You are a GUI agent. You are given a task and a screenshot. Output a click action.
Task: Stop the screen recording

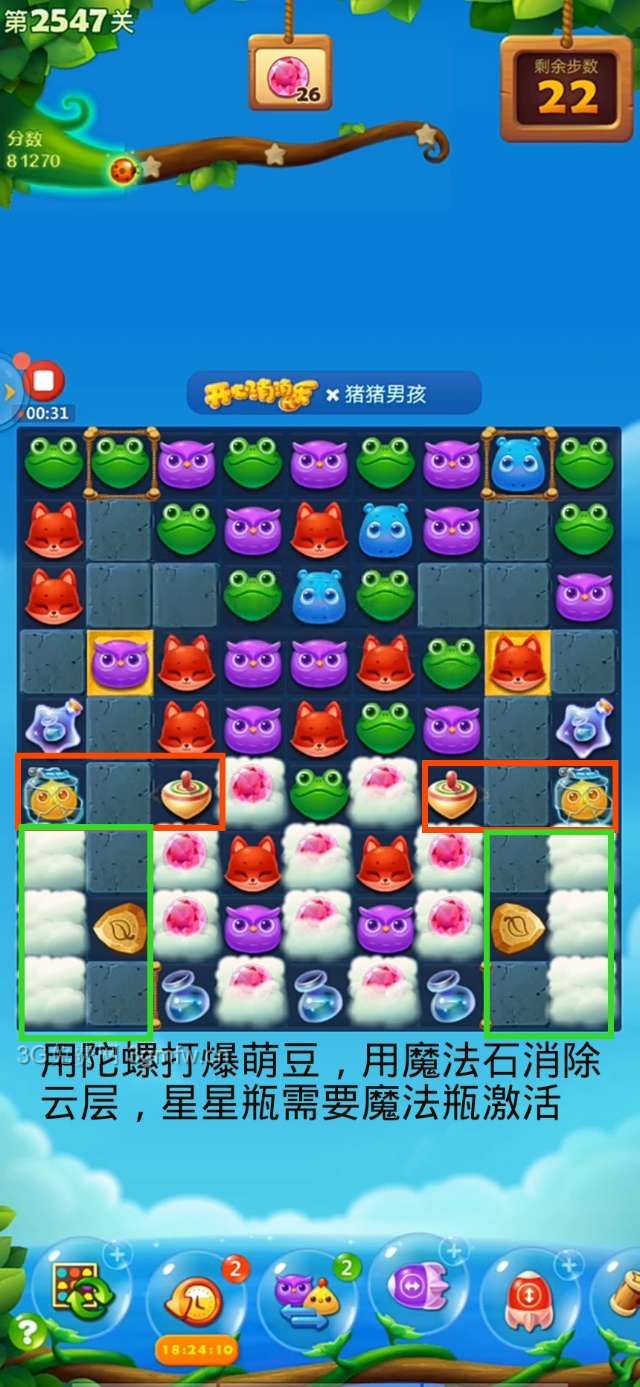(43, 381)
